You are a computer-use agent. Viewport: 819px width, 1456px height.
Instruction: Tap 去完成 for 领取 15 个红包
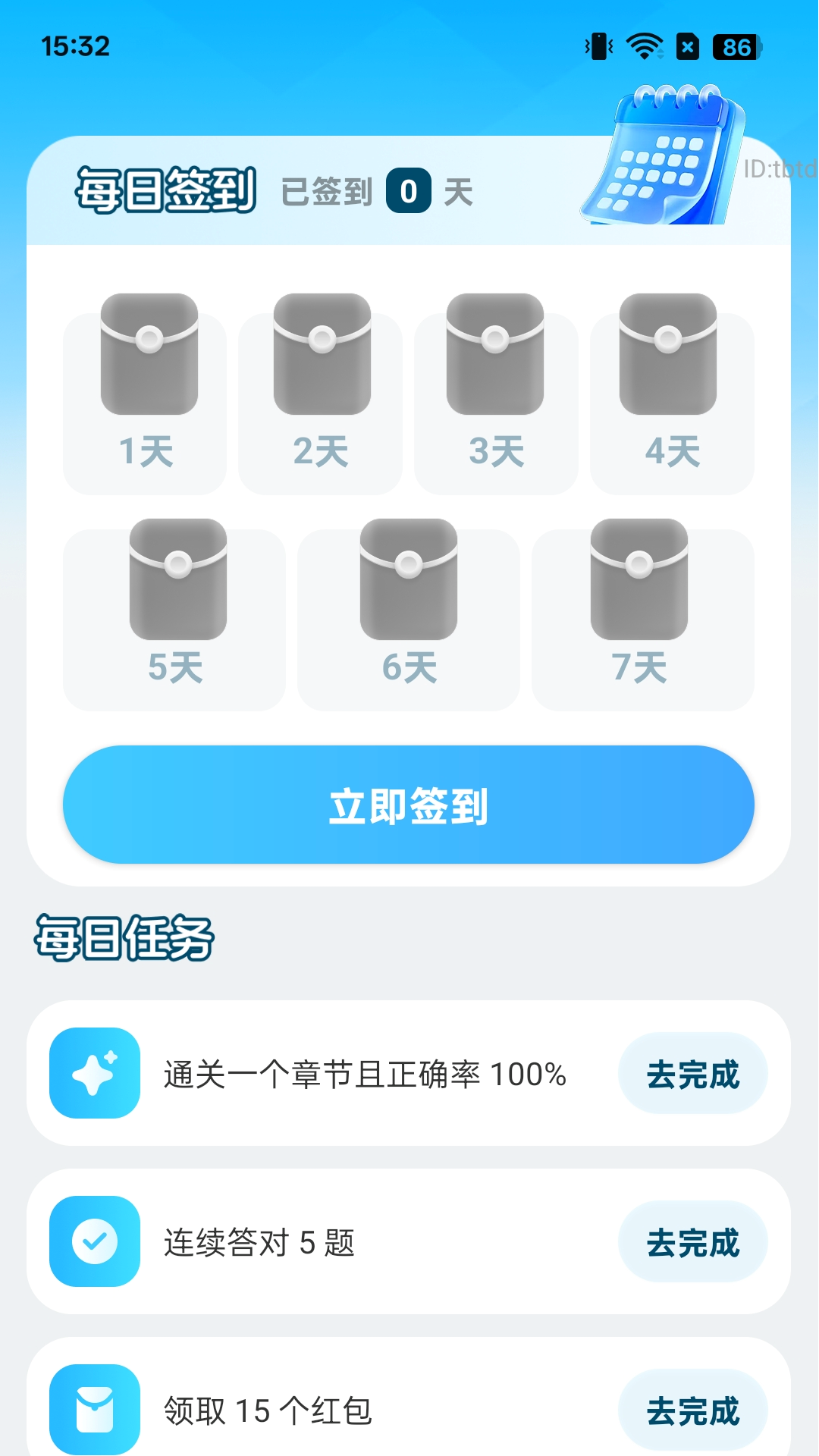(x=693, y=1410)
